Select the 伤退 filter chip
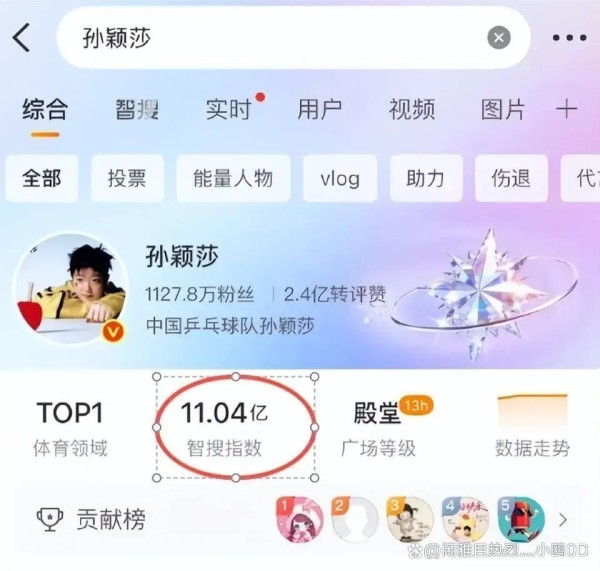Image resolution: width=600 pixels, height=571 pixels. 511,178
